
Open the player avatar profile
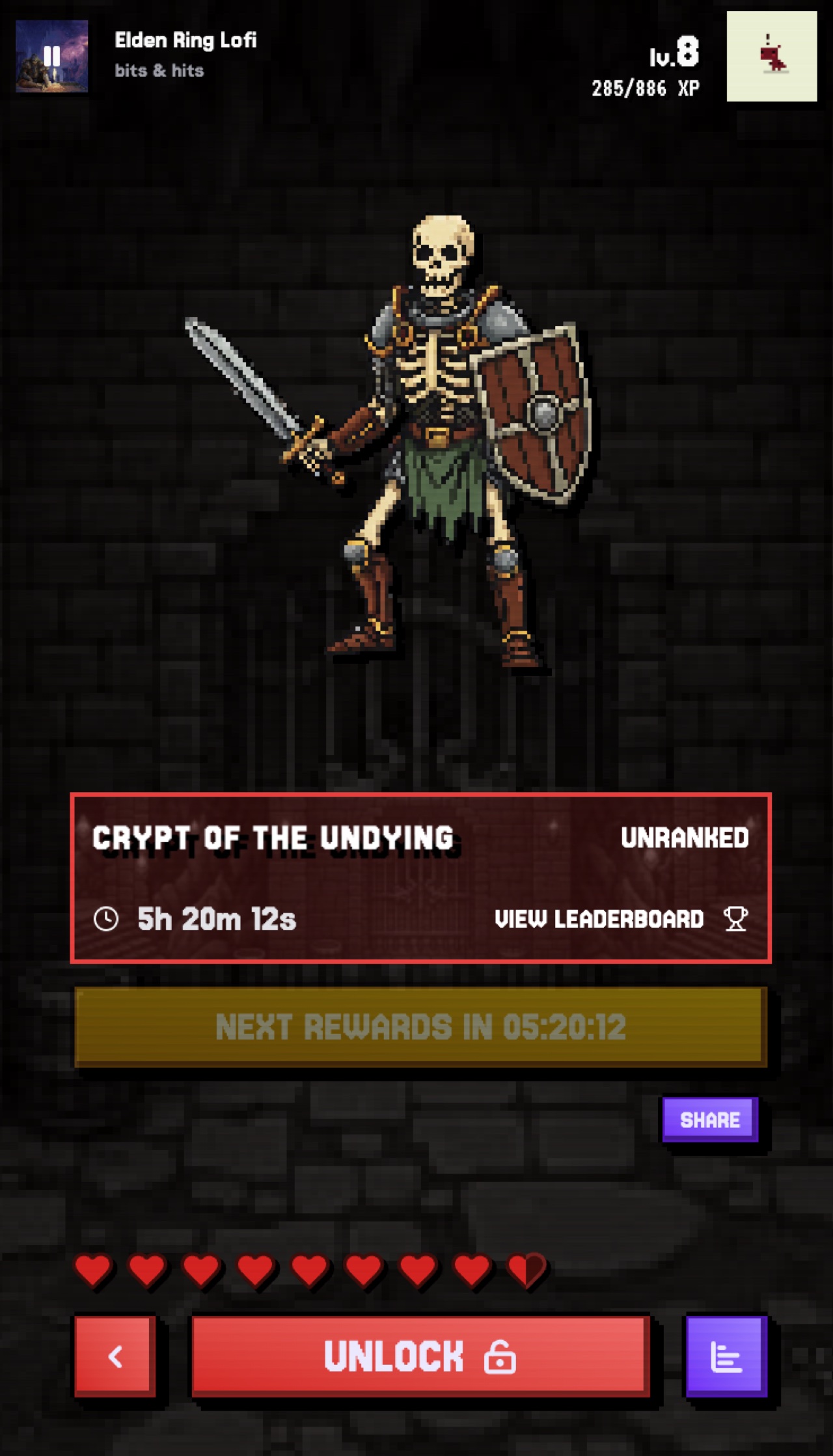[771, 56]
